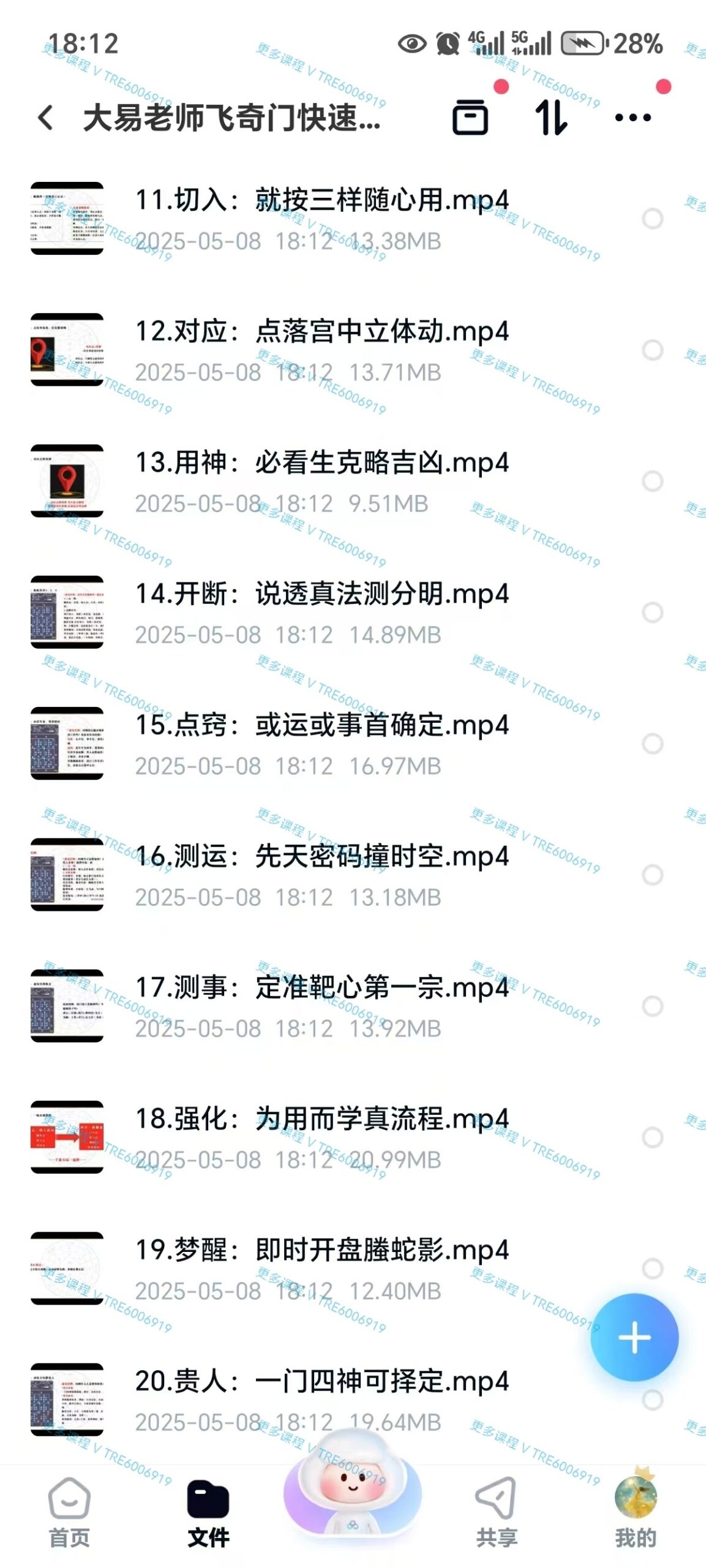Tap the blue plus add button
706x1568 pixels.
point(634,1337)
